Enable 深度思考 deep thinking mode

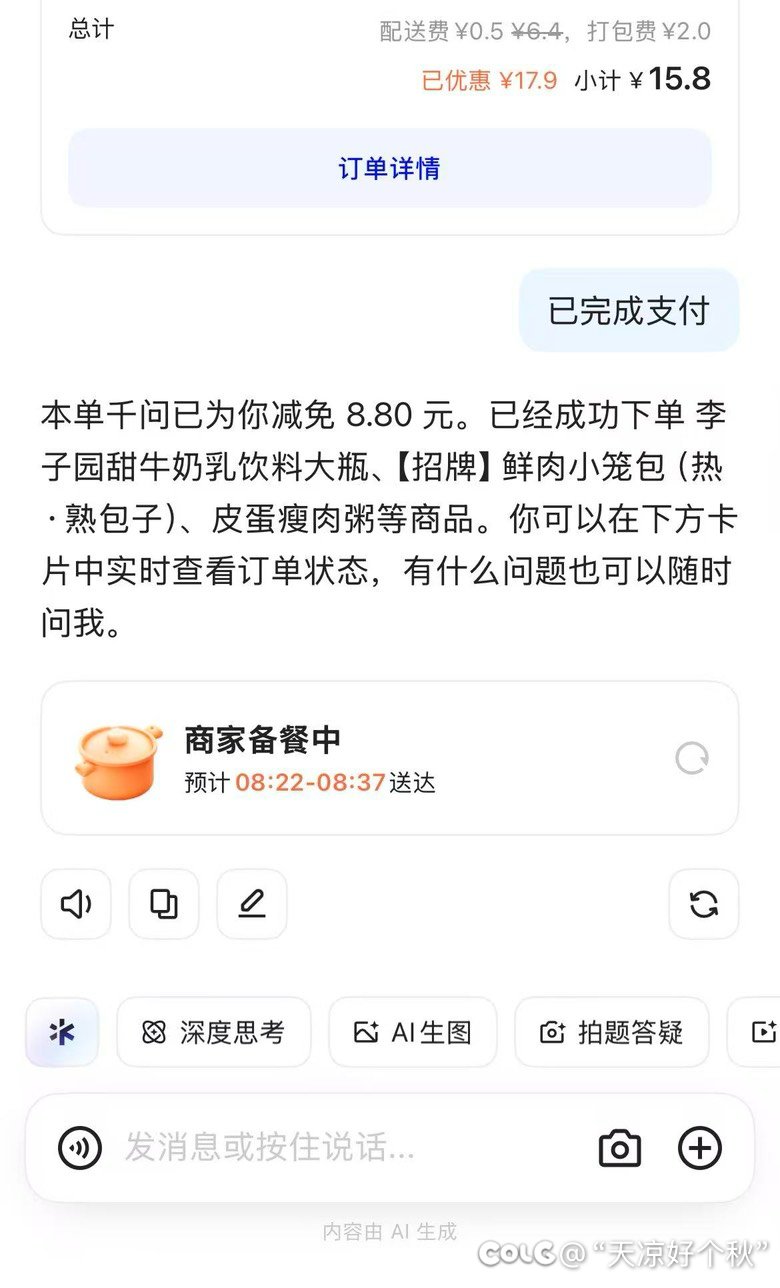tap(213, 1032)
